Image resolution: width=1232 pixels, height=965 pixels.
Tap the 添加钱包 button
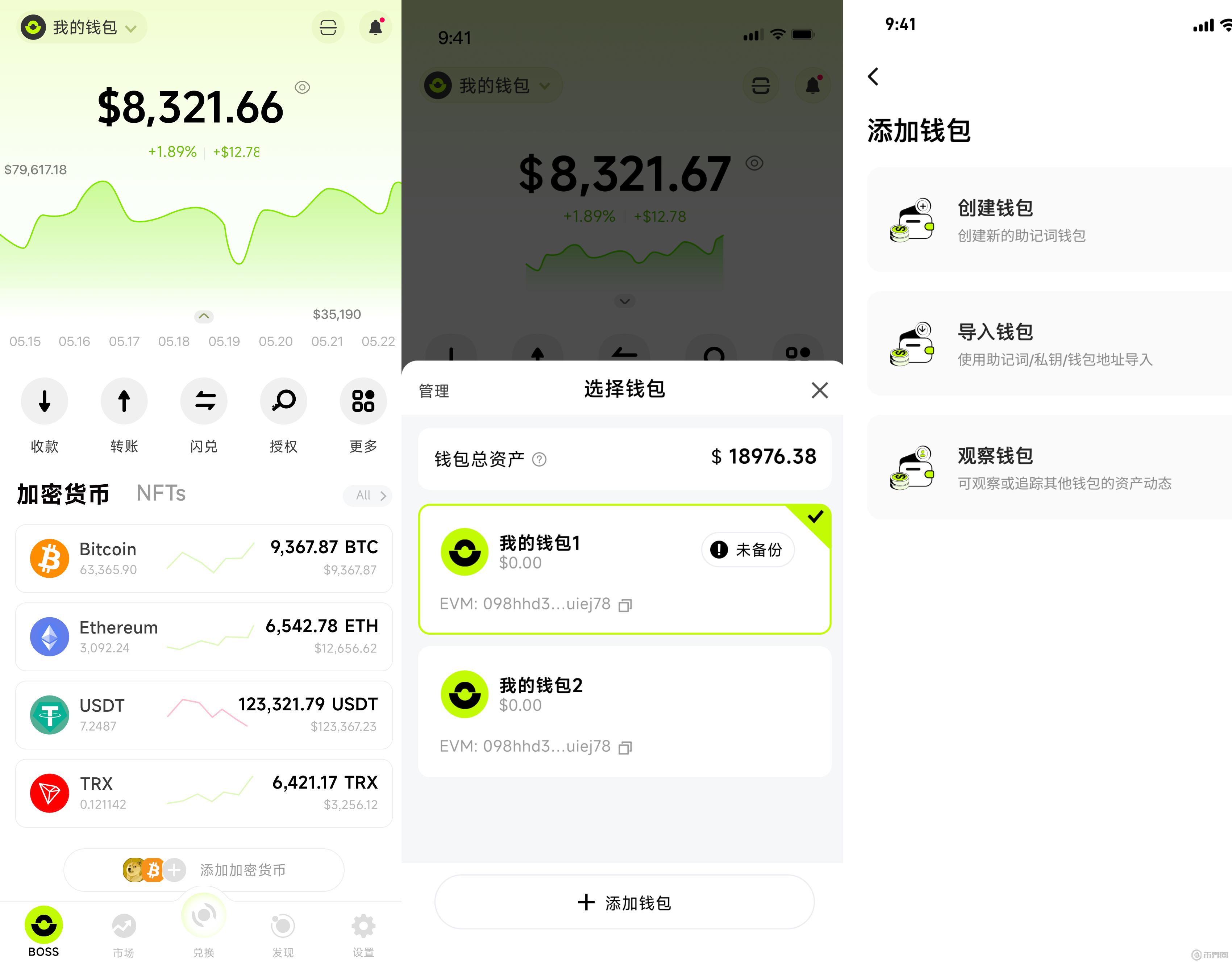(624, 902)
